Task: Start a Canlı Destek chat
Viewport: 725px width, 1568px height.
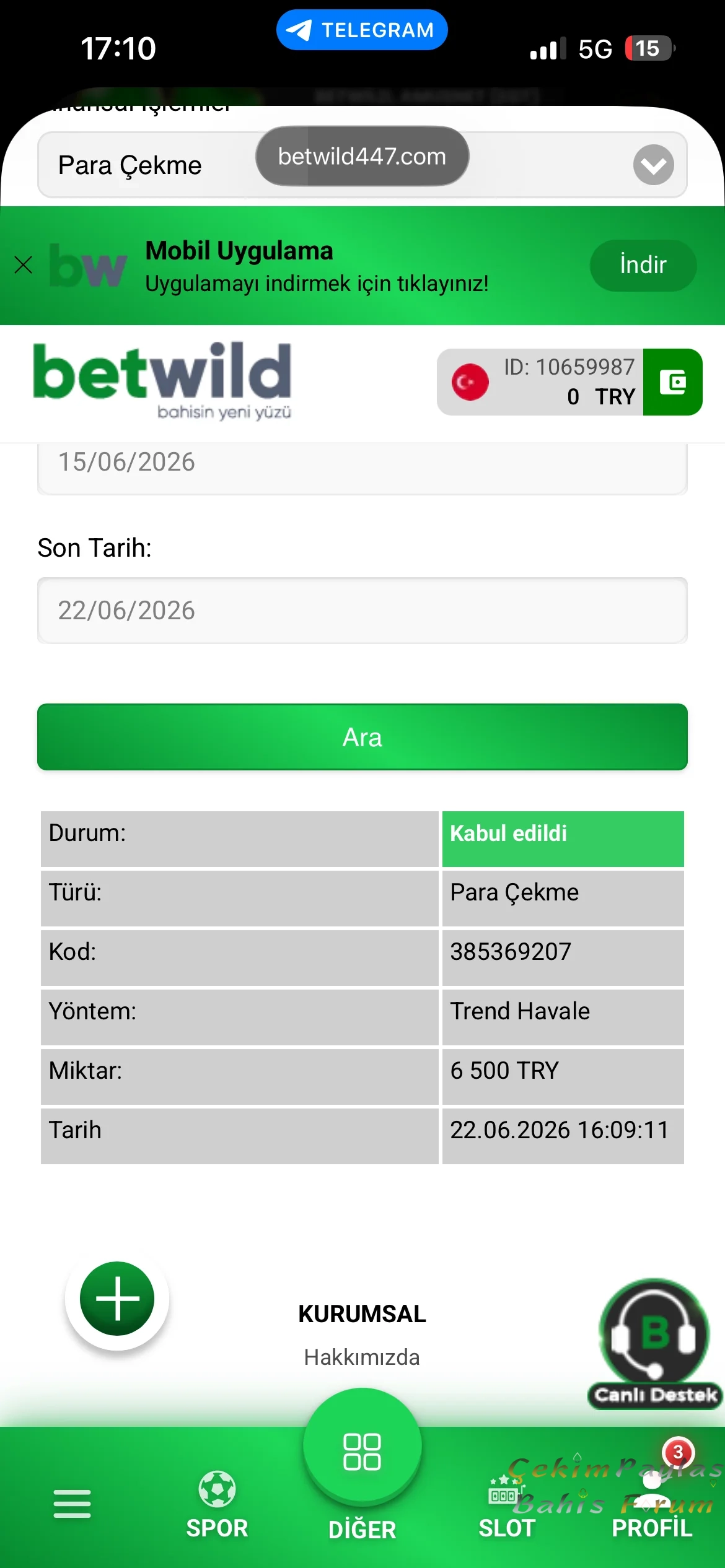Action: [655, 1343]
